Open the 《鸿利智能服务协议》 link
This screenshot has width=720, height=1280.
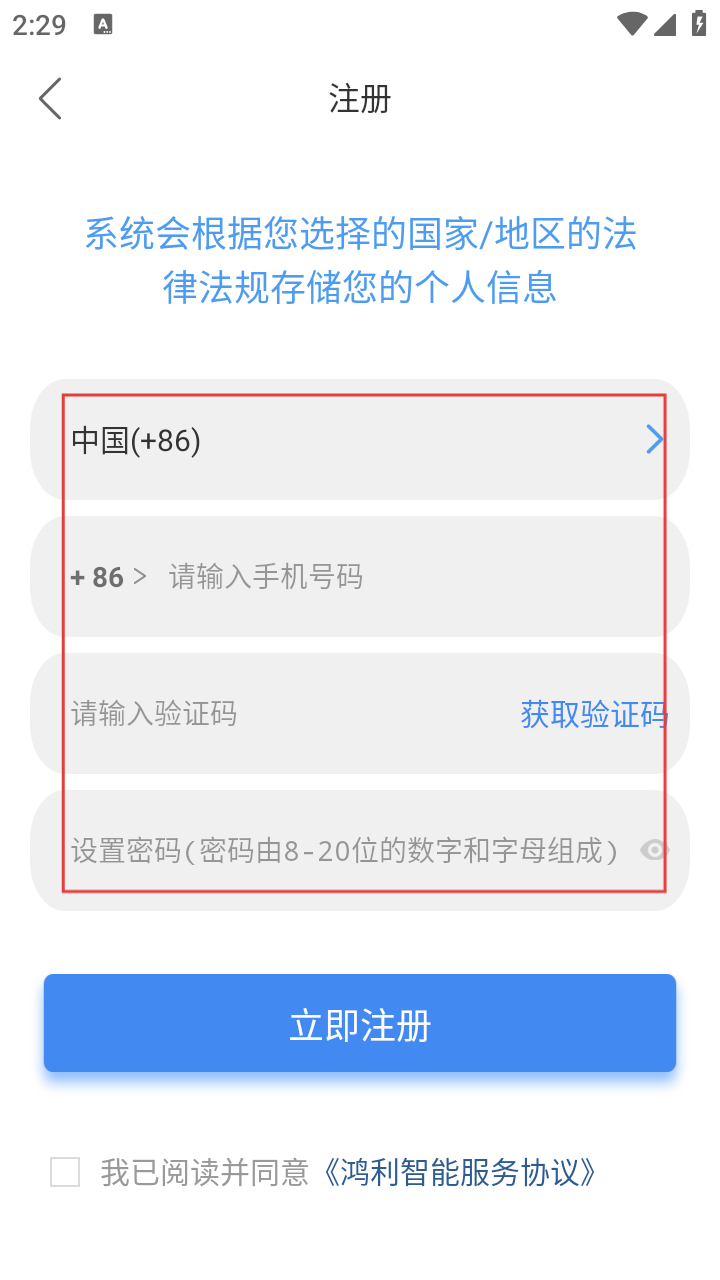460,1172
